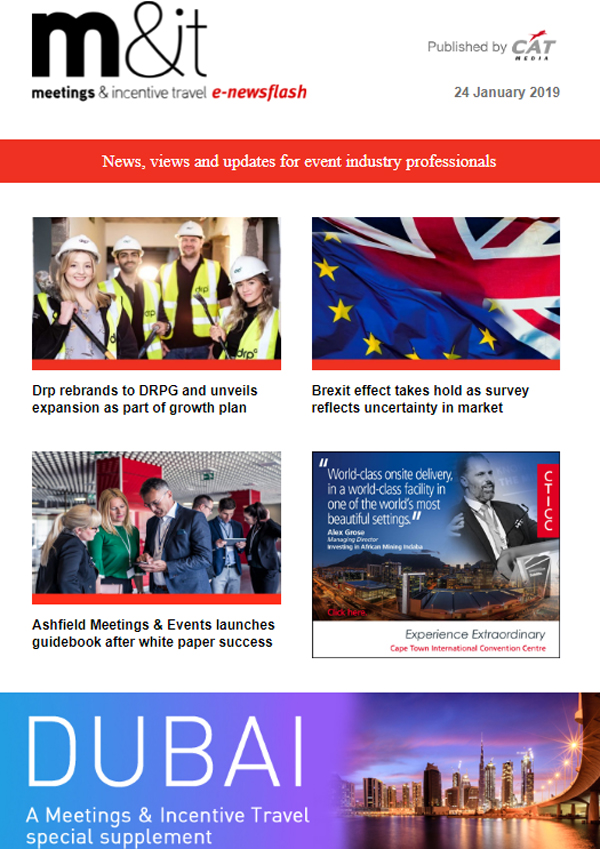
Task: Open the CTICC Cape Town convention centre ad
Action: [x=435, y=554]
